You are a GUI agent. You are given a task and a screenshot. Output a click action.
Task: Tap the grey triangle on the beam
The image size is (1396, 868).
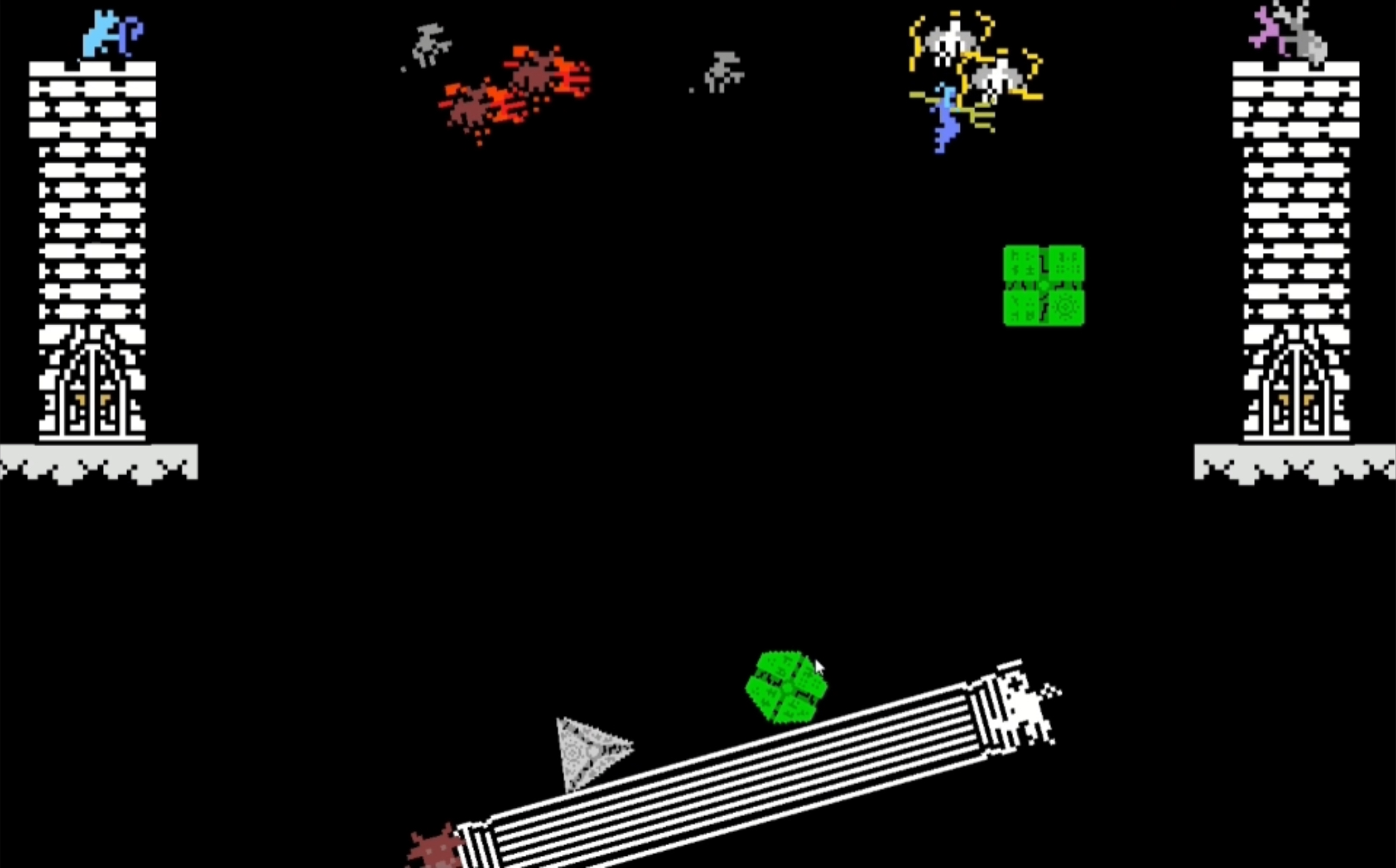pyautogui.click(x=586, y=750)
